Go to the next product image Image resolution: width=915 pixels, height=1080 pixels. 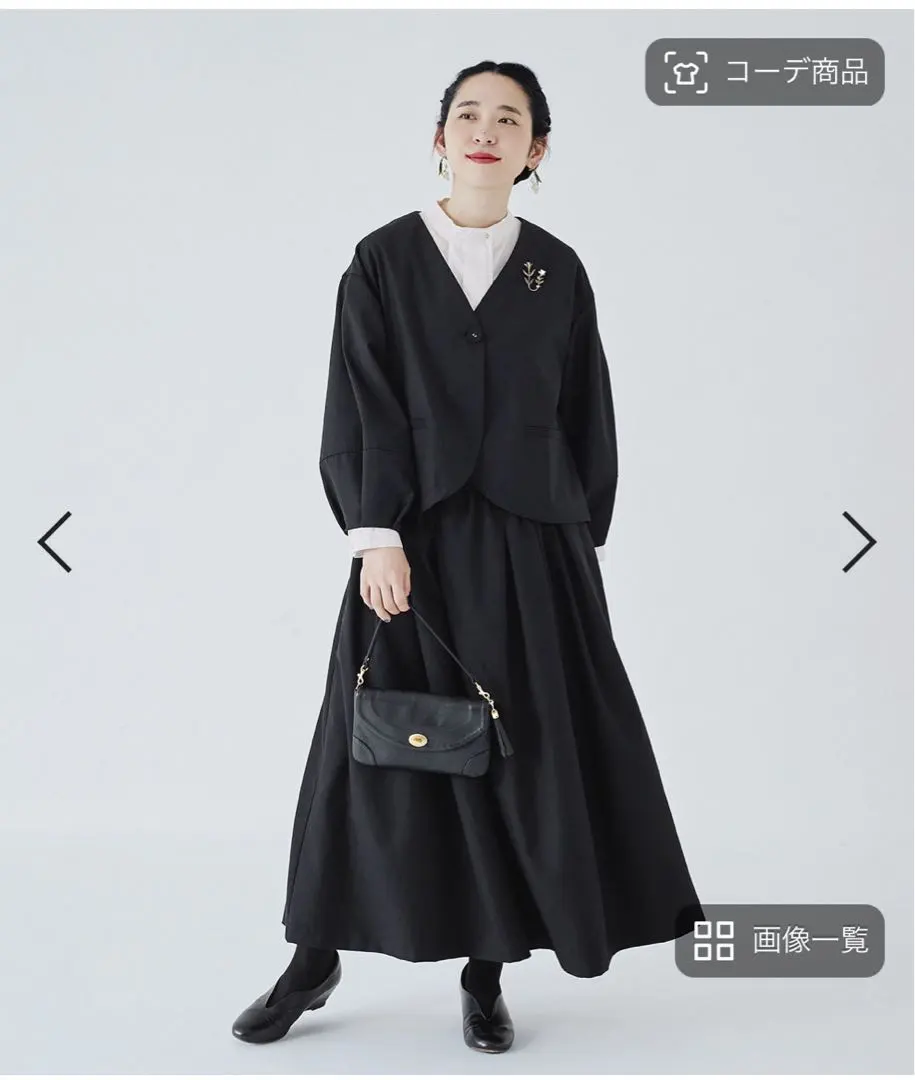click(x=858, y=542)
